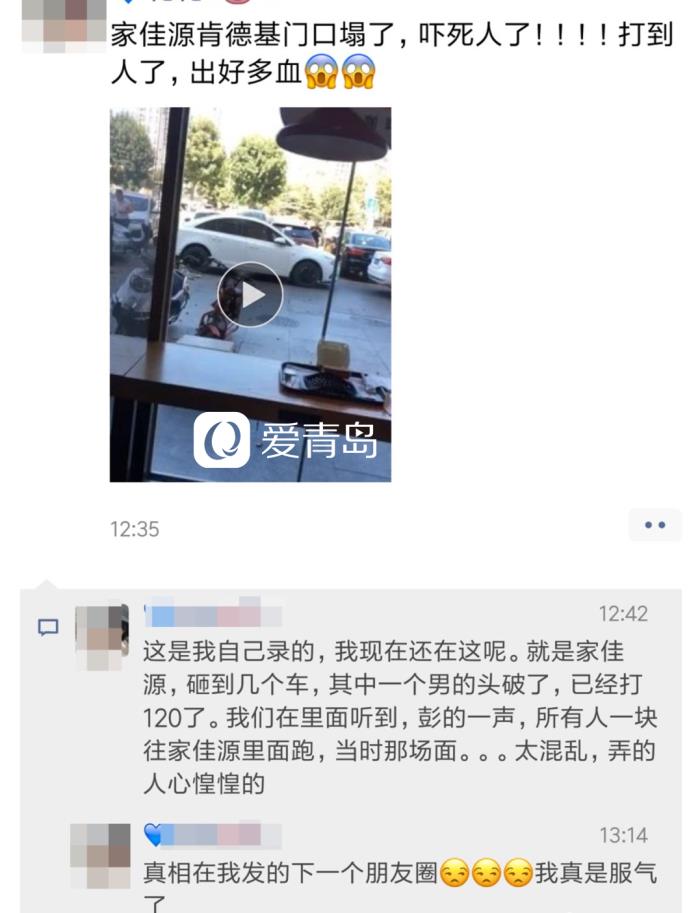Reply to the comment starting 真相在我发的
The image size is (700, 913).
[400, 875]
